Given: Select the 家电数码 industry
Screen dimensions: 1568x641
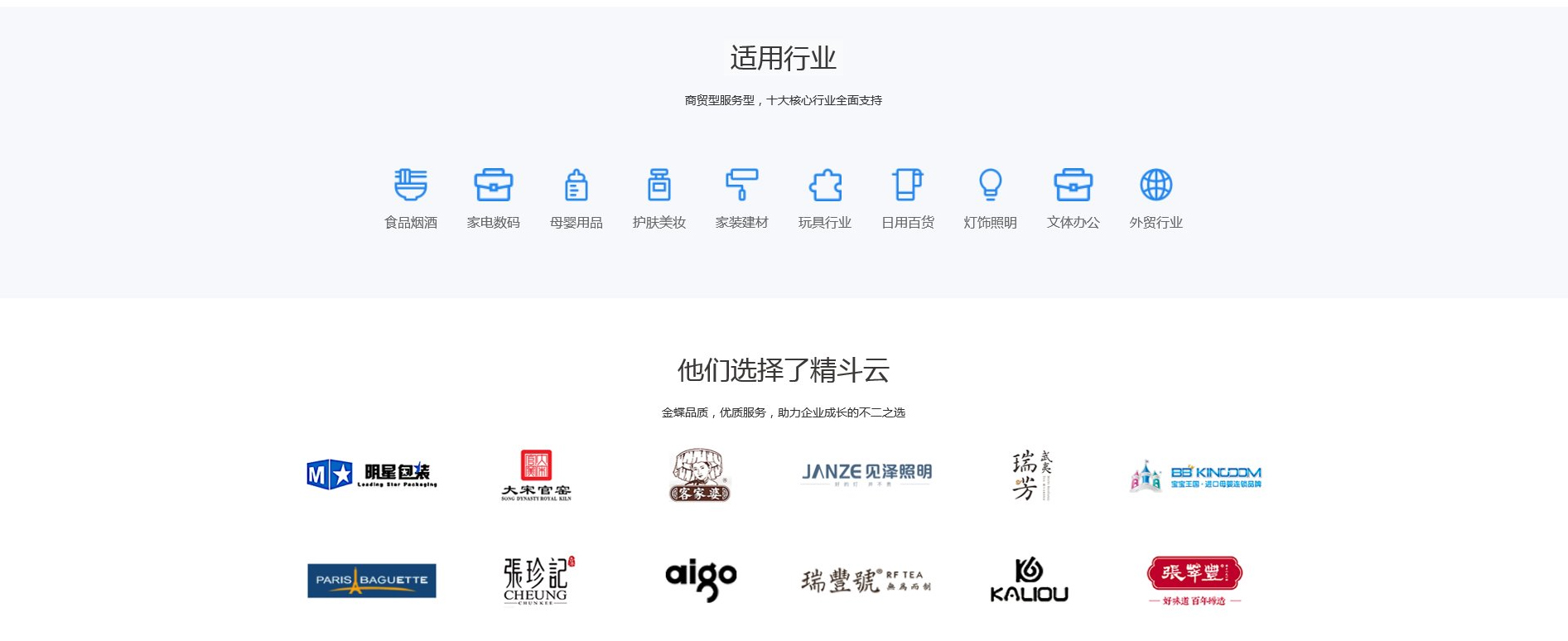Looking at the screenshot, I should (x=494, y=186).
